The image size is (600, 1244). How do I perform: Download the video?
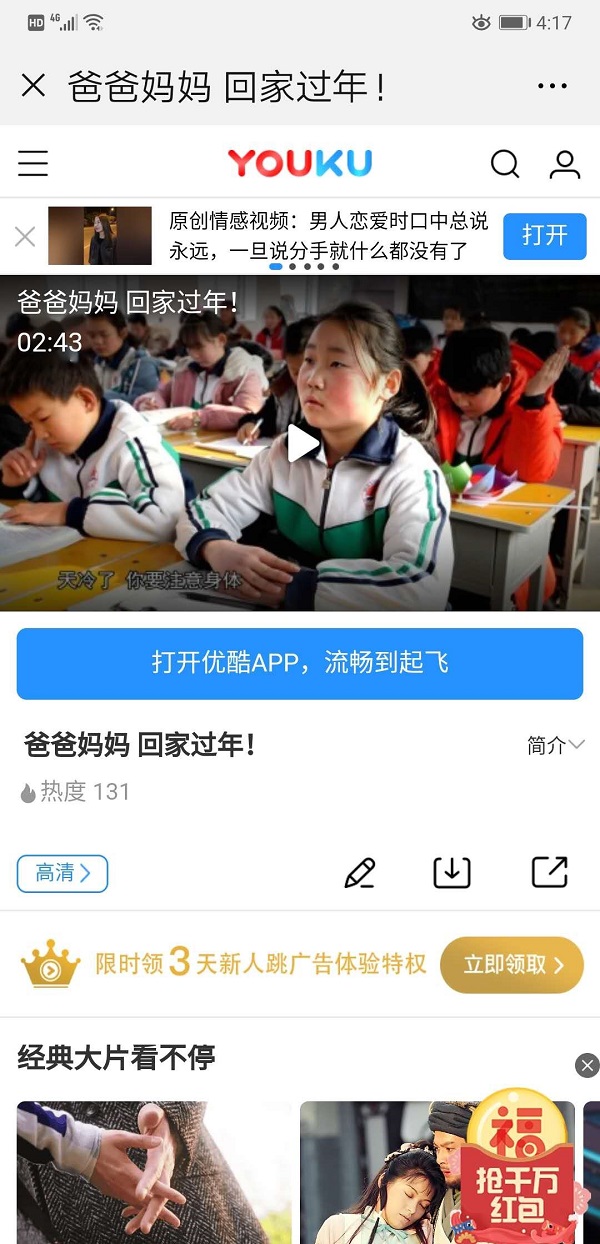coord(451,873)
